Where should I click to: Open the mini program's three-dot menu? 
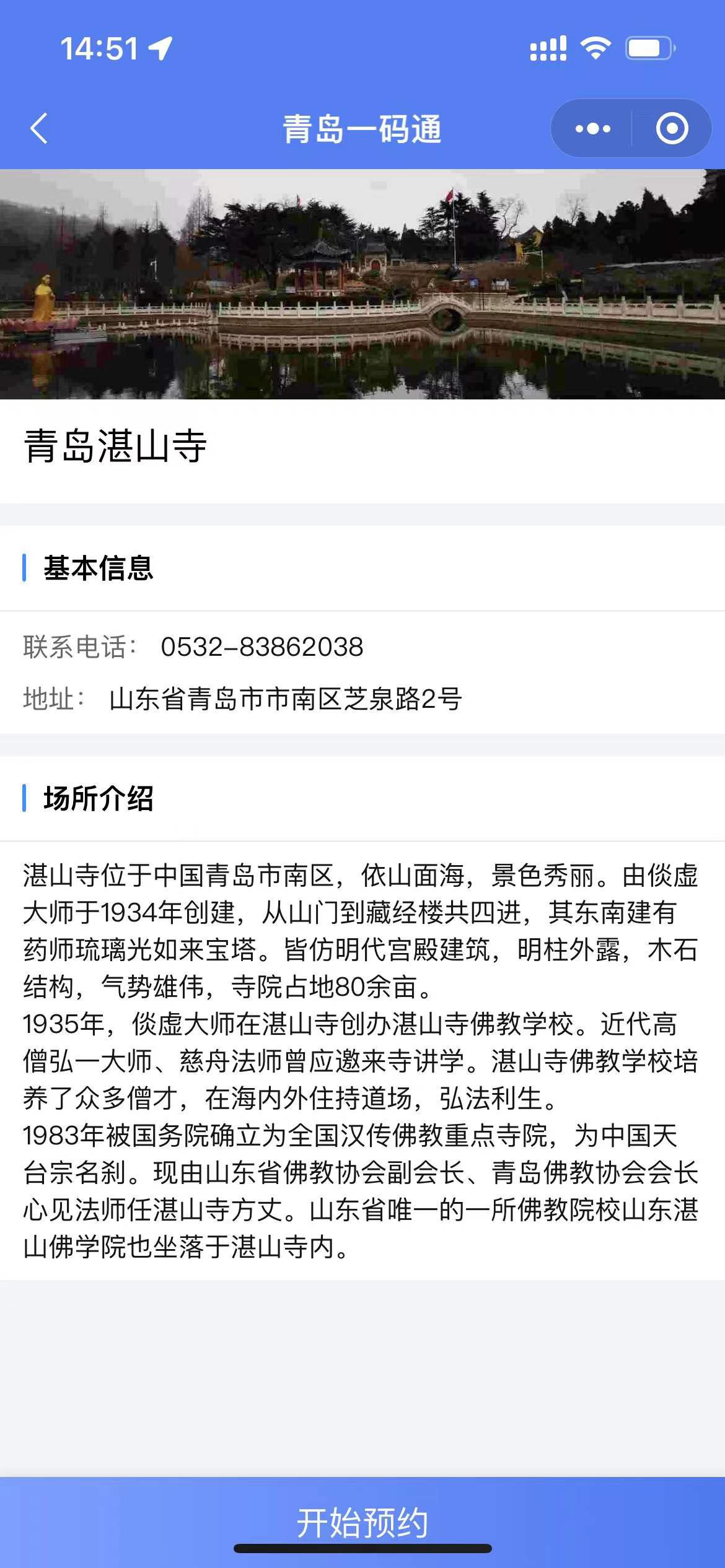click(592, 129)
